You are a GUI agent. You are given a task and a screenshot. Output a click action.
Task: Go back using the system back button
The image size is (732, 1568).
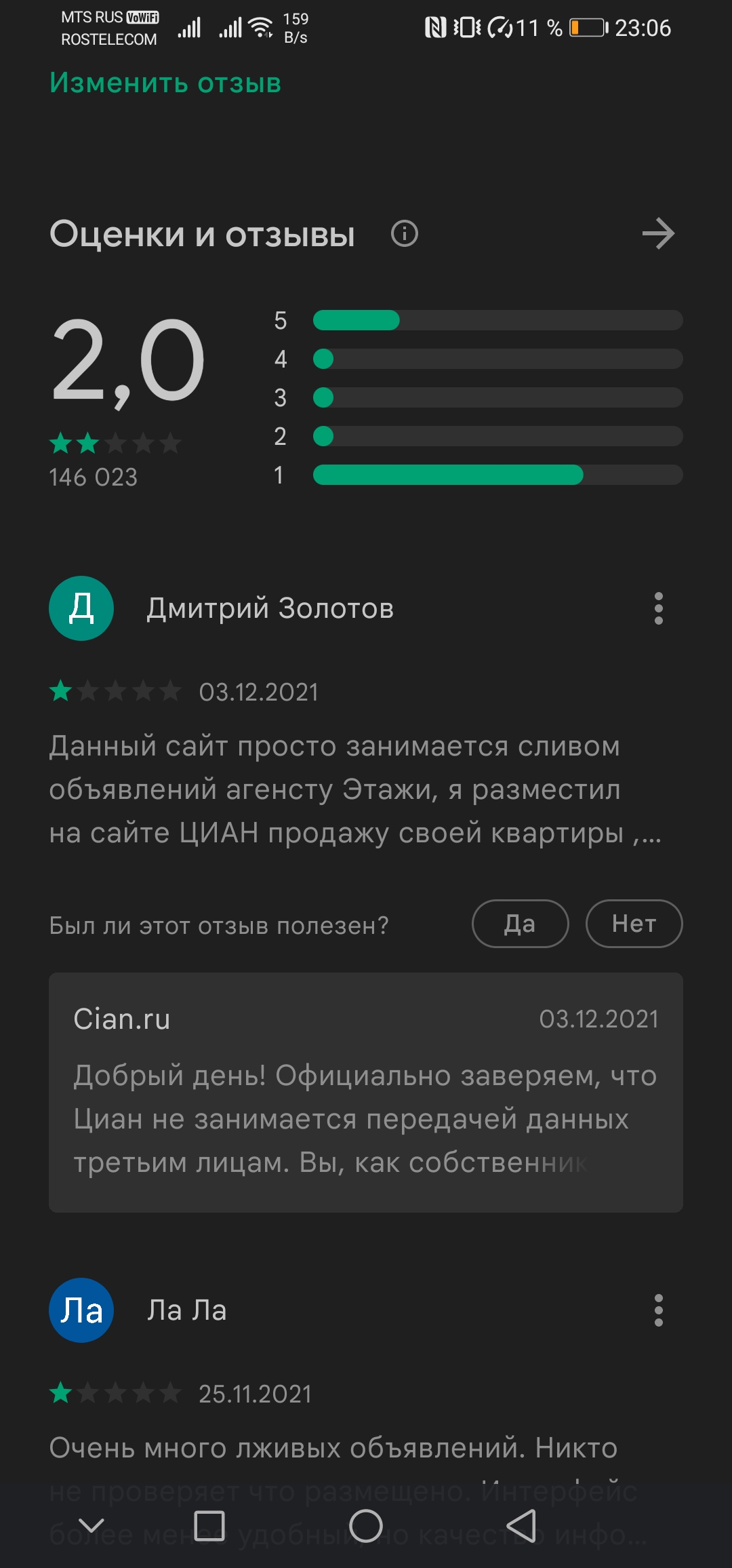pyautogui.click(x=522, y=1526)
